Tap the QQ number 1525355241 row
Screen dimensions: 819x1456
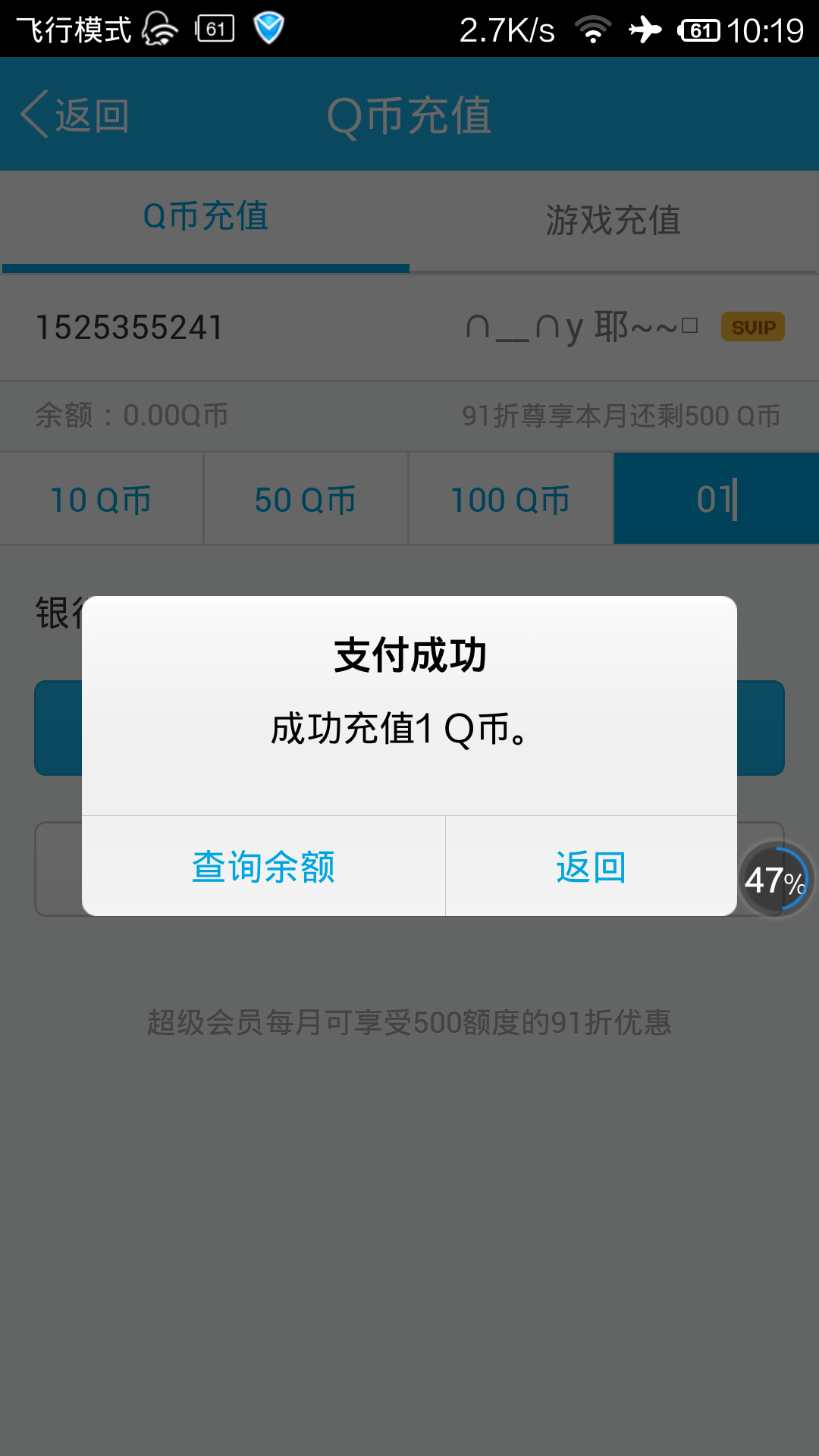click(x=130, y=328)
